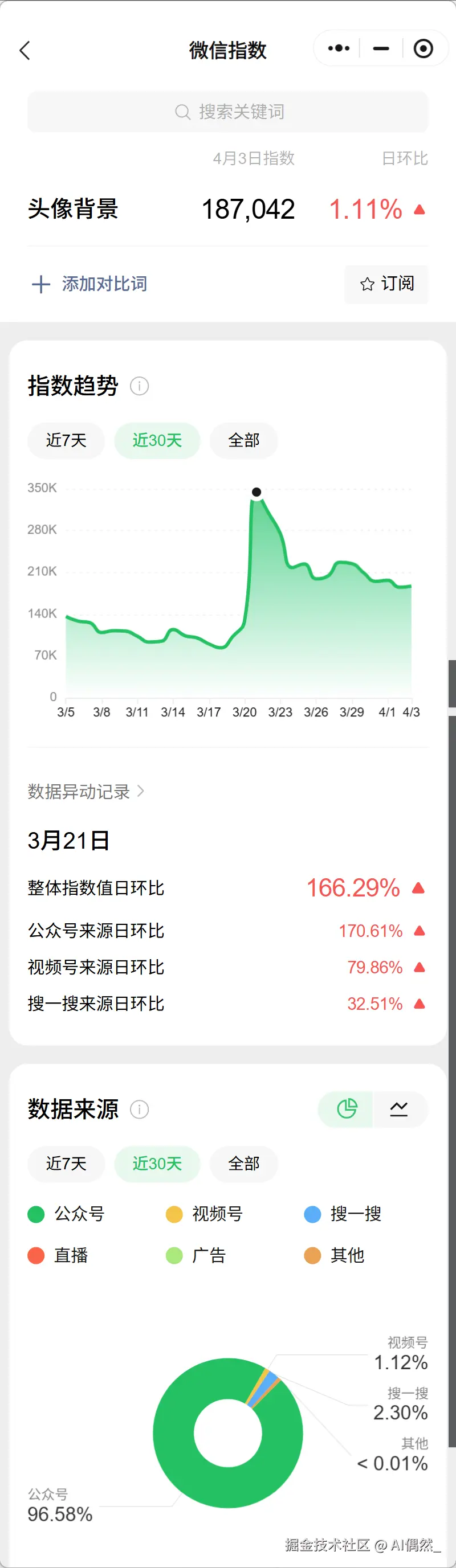Switch 数据来源 to pie chart view
Image resolution: width=456 pixels, height=1568 pixels.
[347, 1108]
